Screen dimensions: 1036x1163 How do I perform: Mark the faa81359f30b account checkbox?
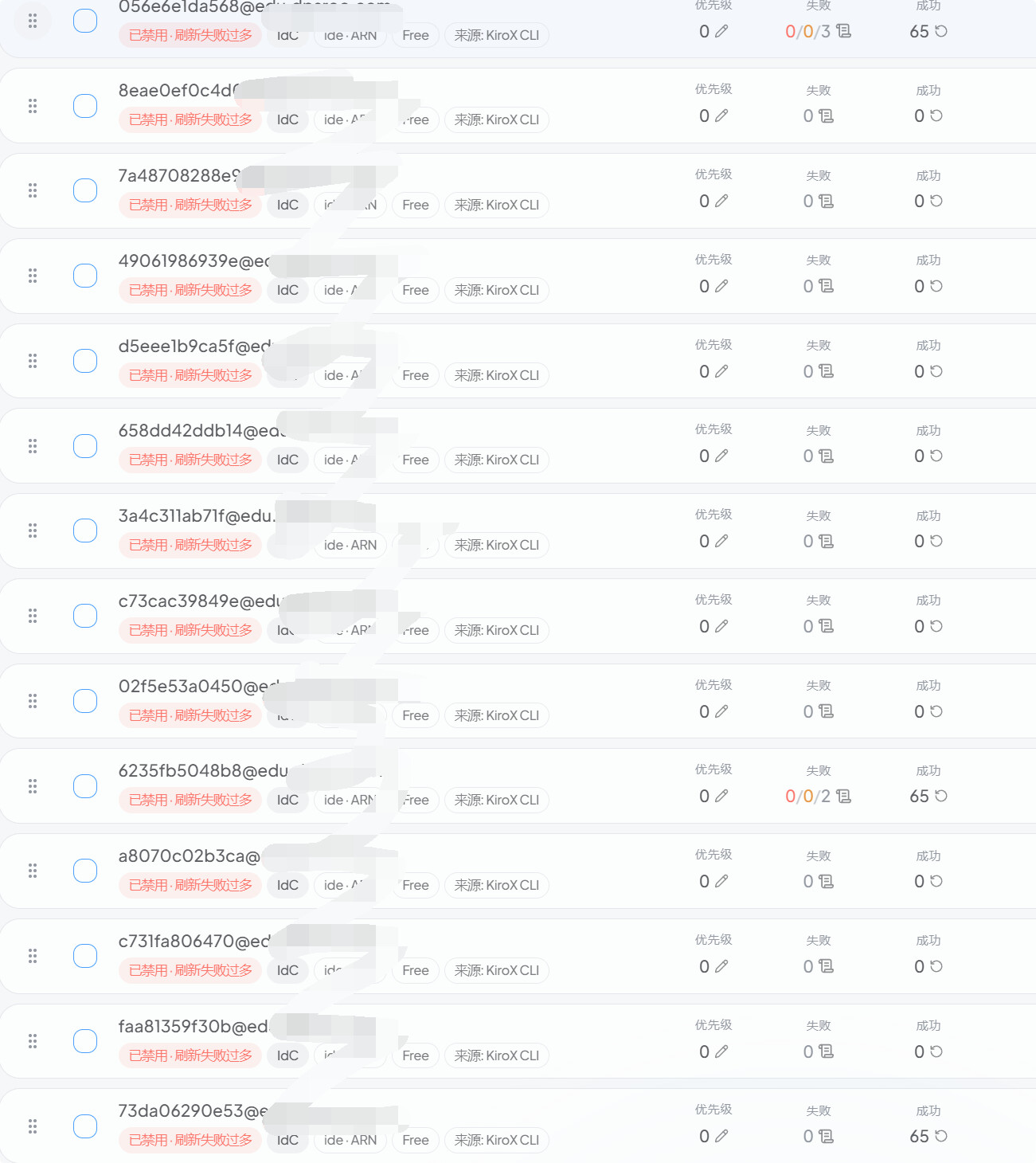tap(85, 1041)
